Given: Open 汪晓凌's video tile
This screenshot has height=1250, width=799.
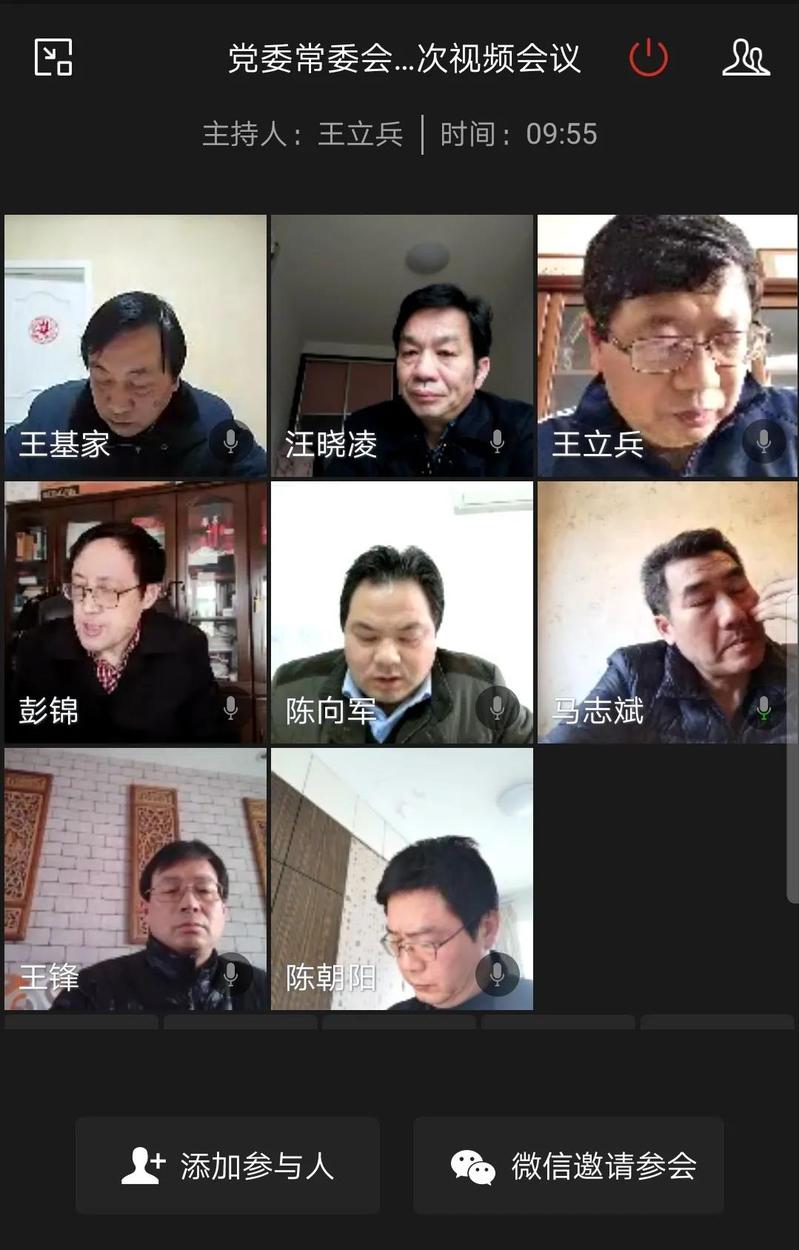Looking at the screenshot, I should click(x=402, y=345).
